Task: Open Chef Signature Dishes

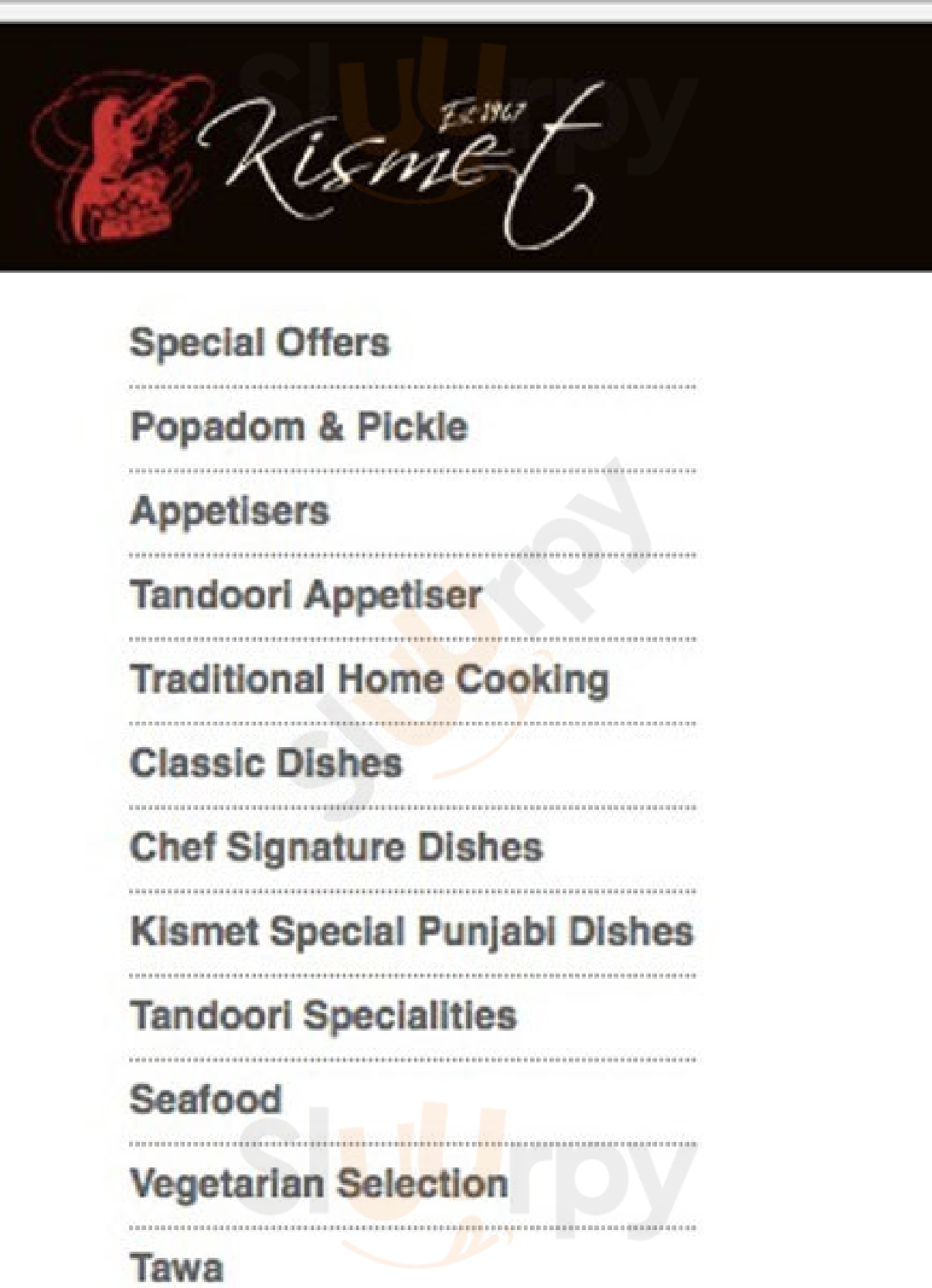Action: click(336, 848)
